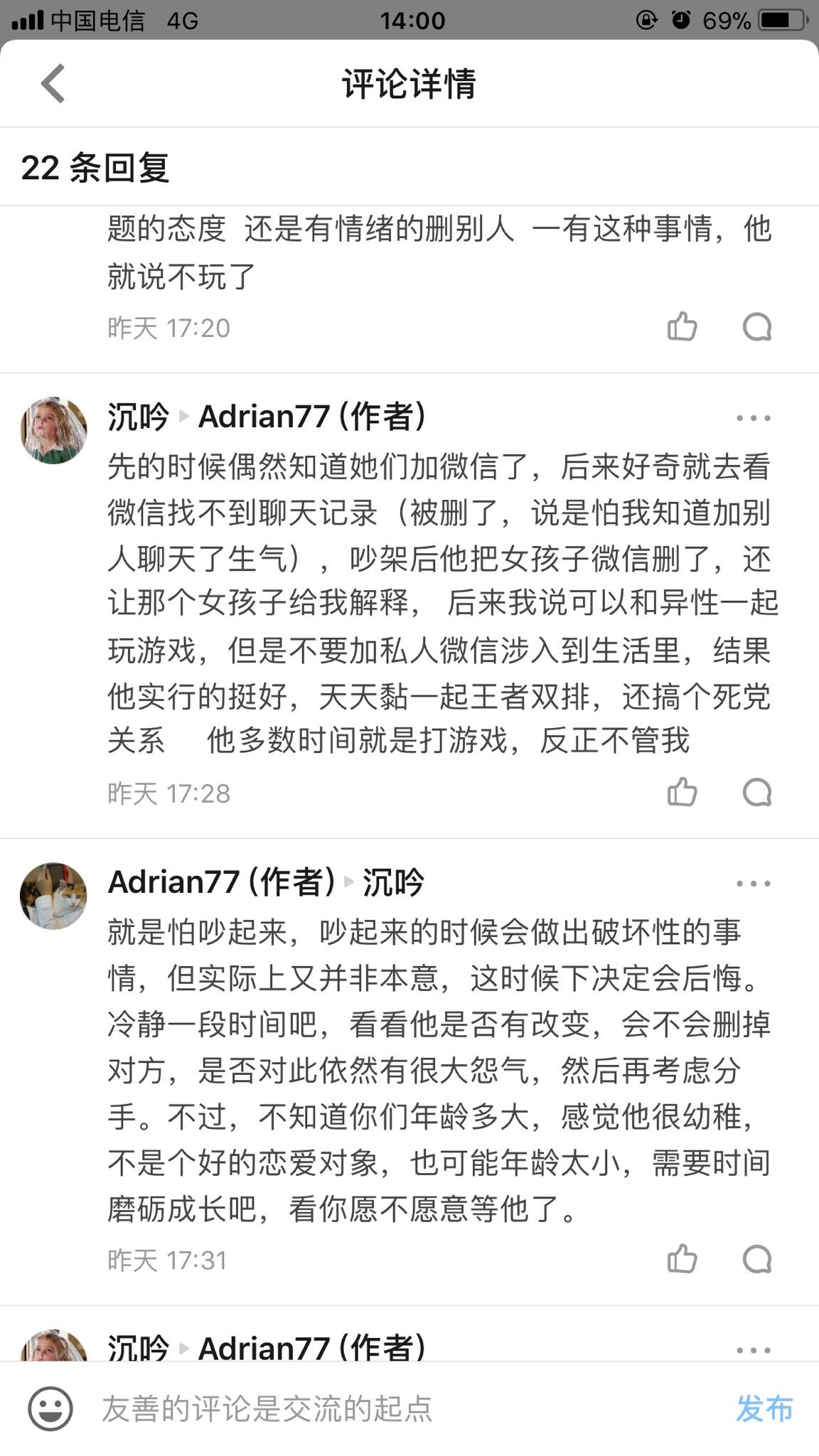View 沉吟's profile avatar on 17:28 reply

pos(53,431)
